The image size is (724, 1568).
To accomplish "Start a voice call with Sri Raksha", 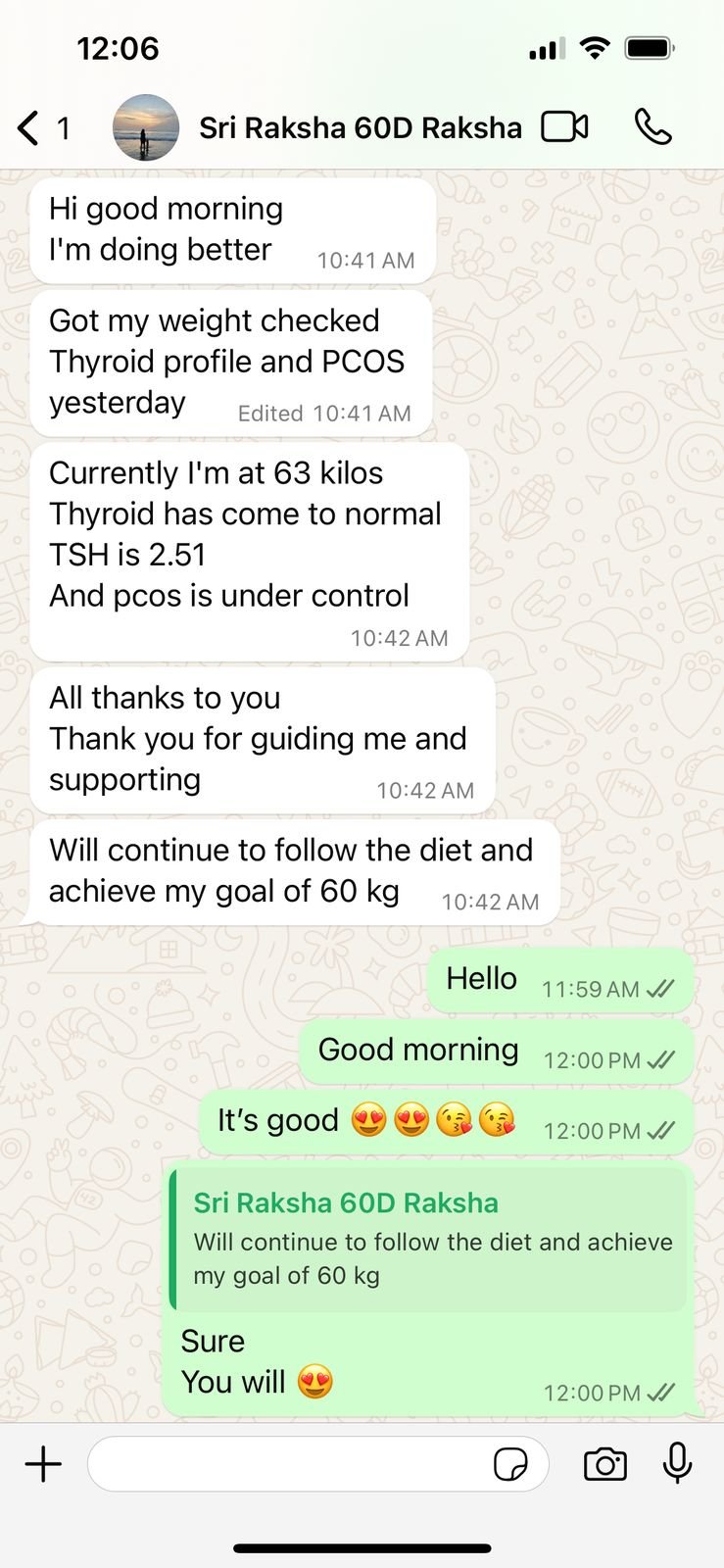I will (x=653, y=126).
